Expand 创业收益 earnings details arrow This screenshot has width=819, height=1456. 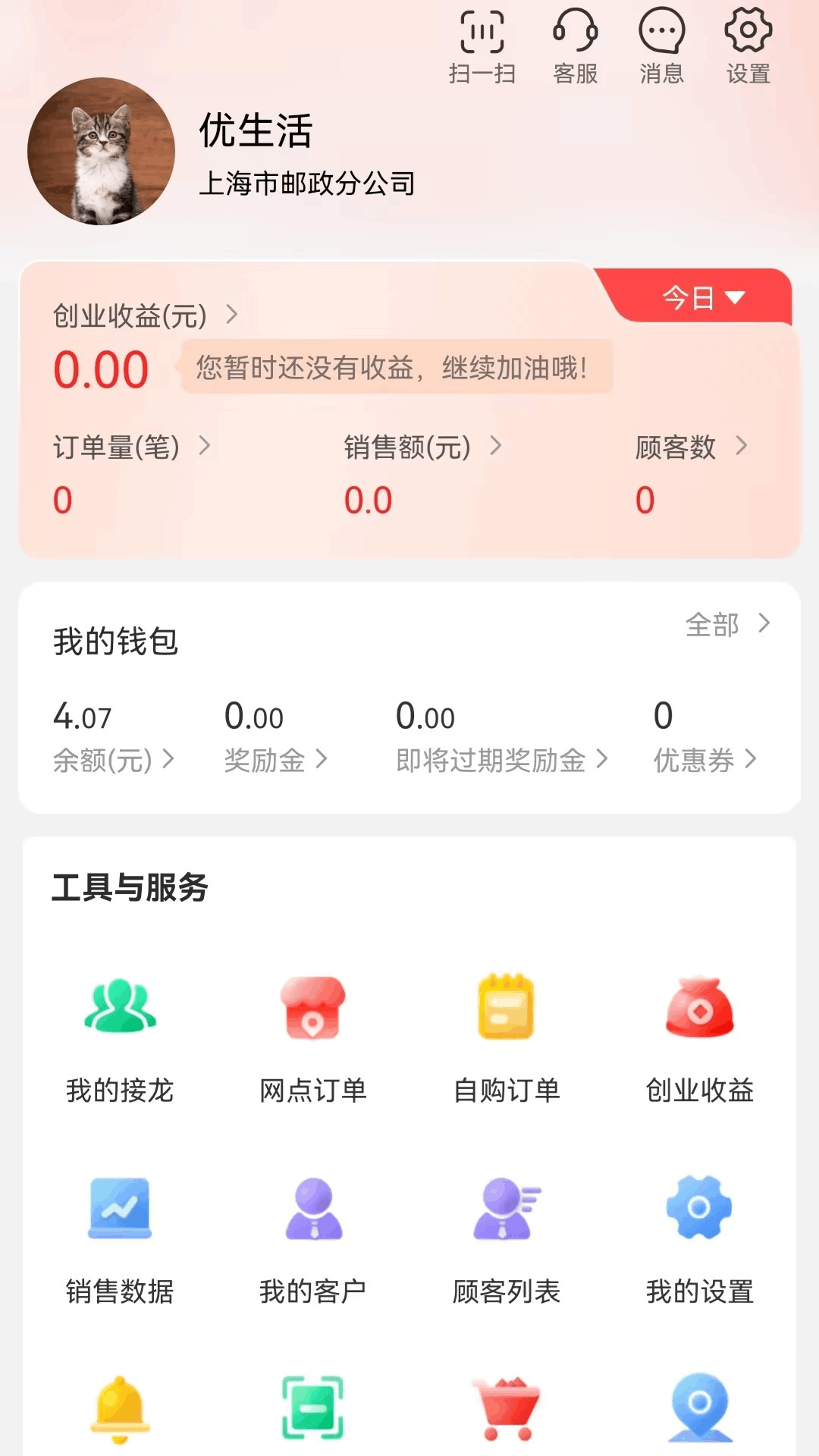click(x=233, y=314)
